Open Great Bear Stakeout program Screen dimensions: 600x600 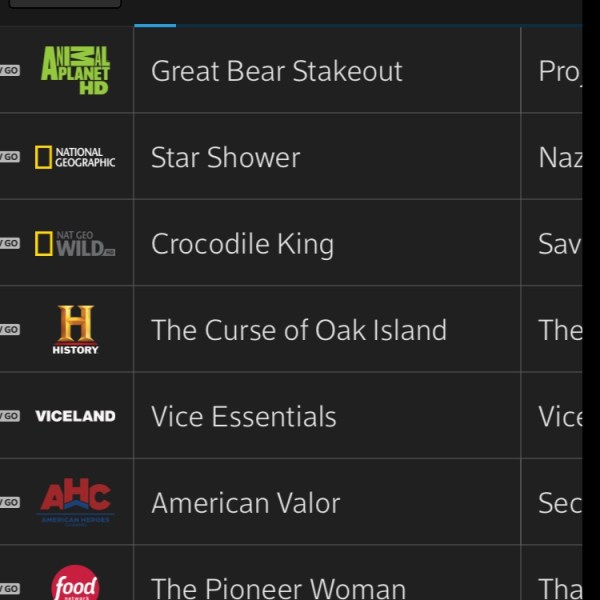point(277,71)
